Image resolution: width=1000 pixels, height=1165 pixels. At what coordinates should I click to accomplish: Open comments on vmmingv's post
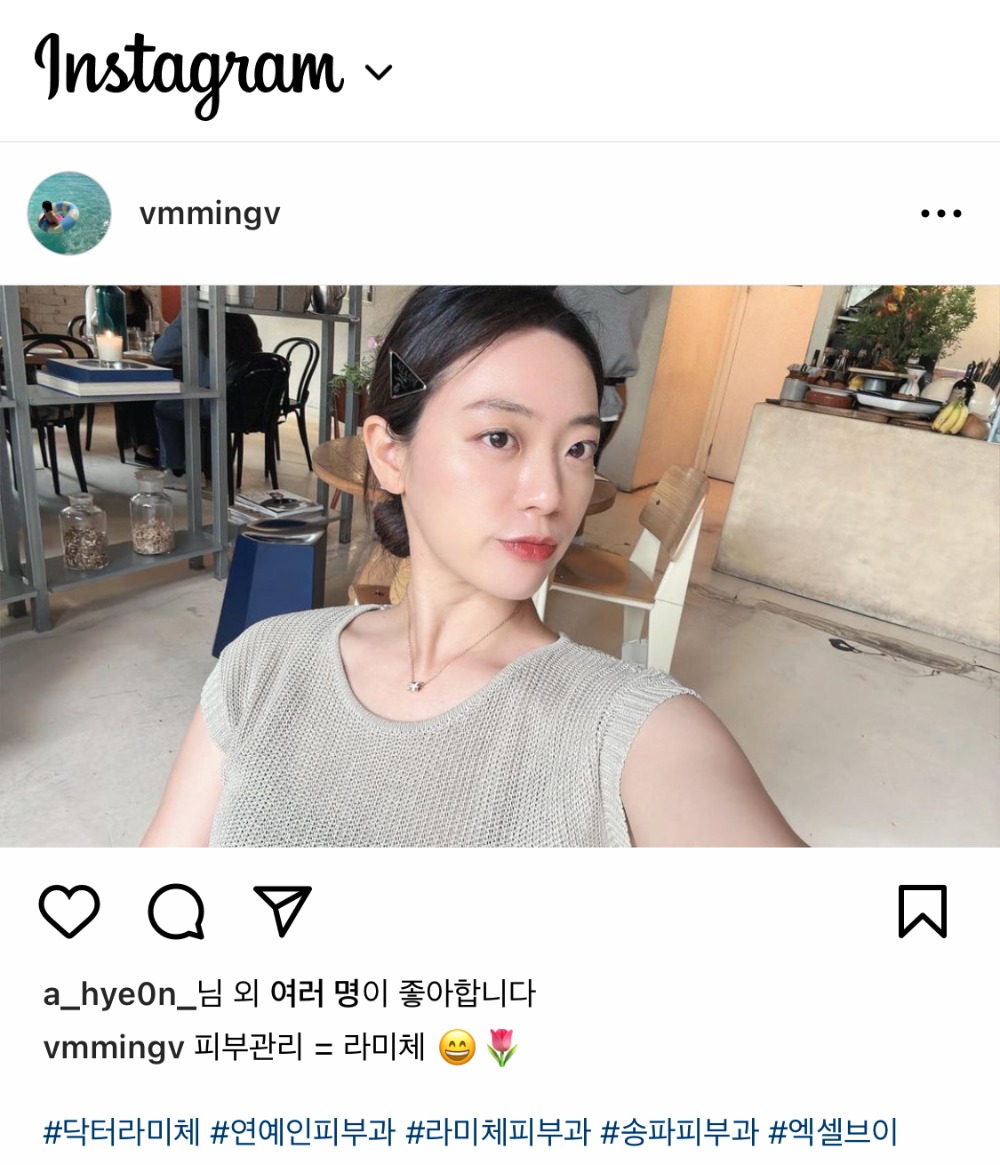(177, 911)
